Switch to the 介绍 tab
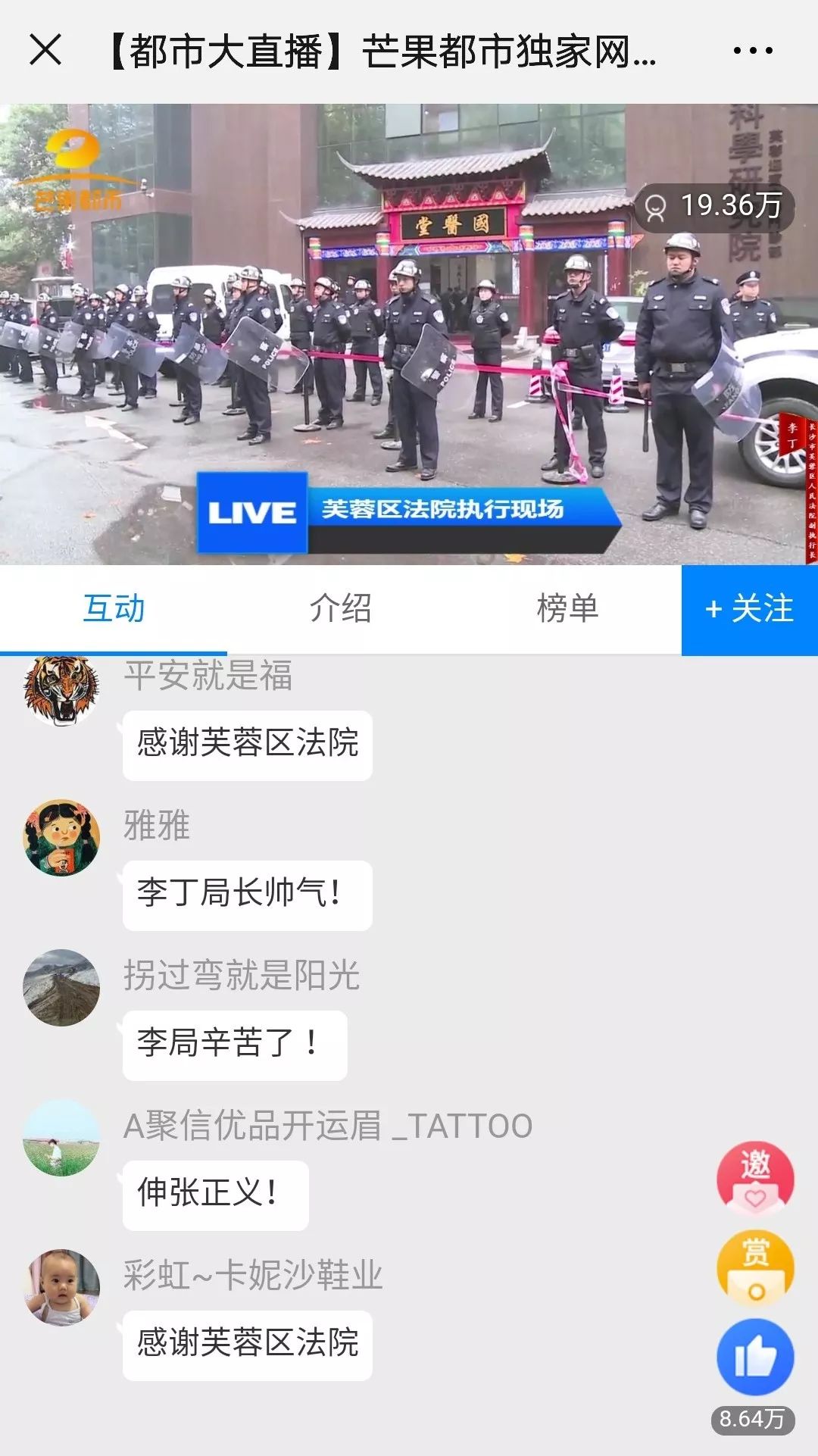Image resolution: width=818 pixels, height=1456 pixels. coord(340,608)
